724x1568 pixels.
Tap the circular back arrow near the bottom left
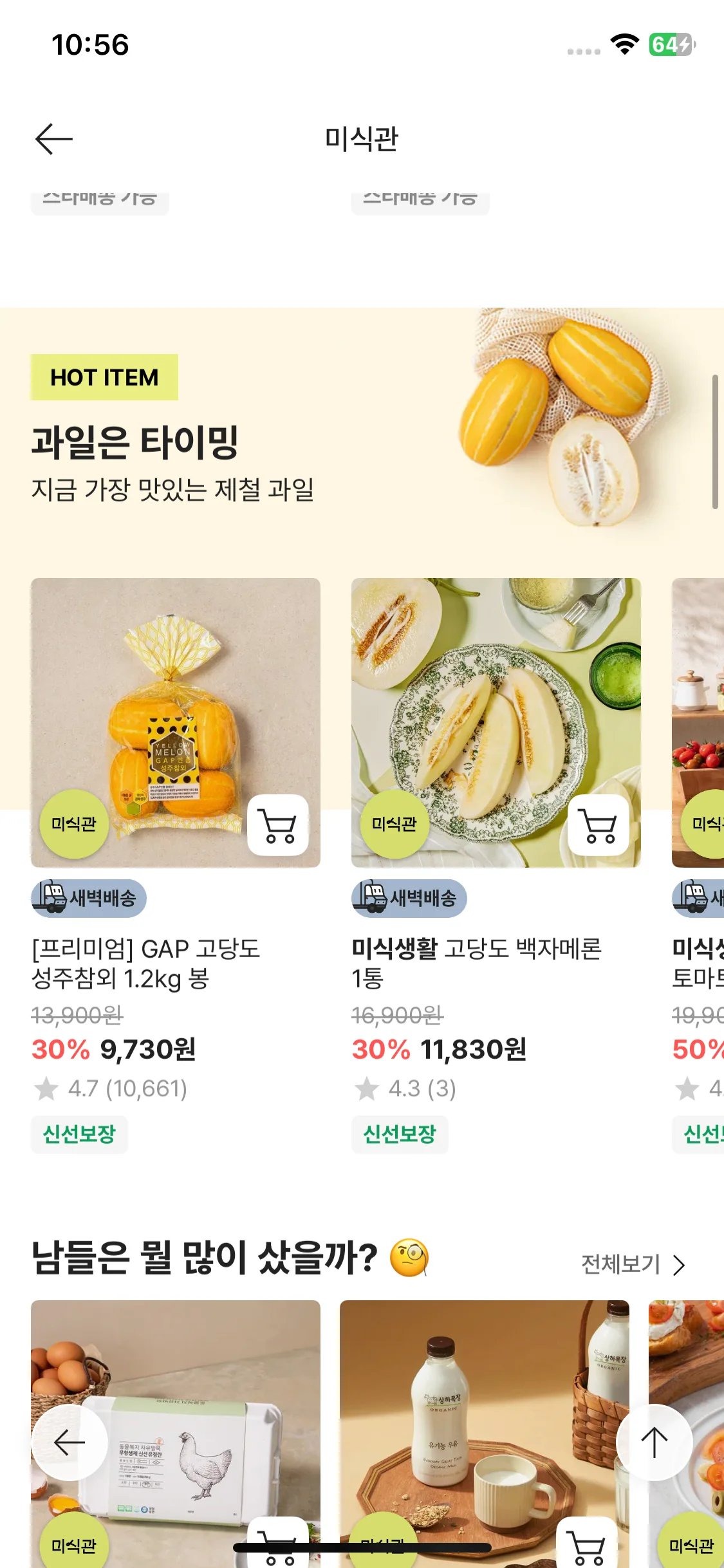tap(69, 1441)
